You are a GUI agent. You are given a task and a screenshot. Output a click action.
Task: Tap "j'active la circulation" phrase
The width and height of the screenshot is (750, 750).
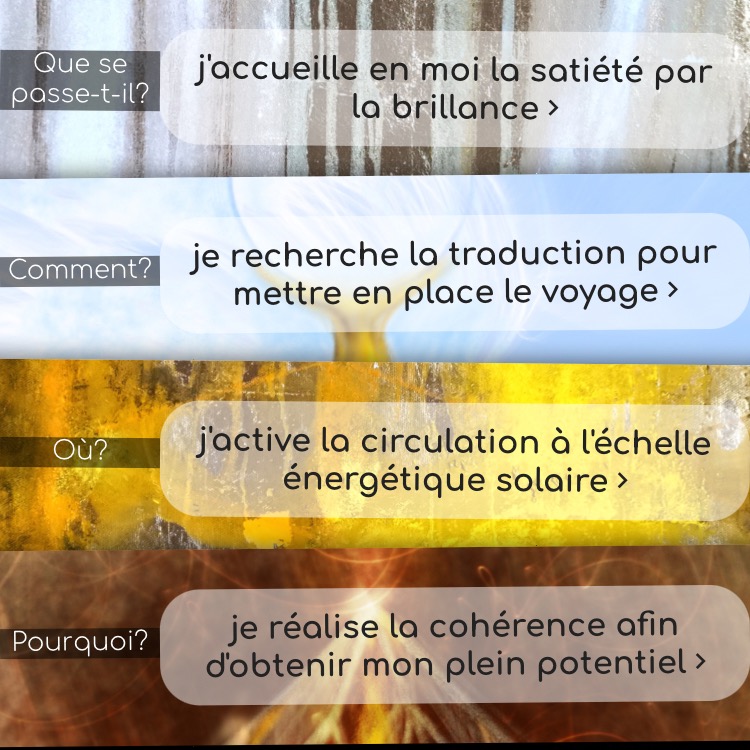[x=455, y=460]
